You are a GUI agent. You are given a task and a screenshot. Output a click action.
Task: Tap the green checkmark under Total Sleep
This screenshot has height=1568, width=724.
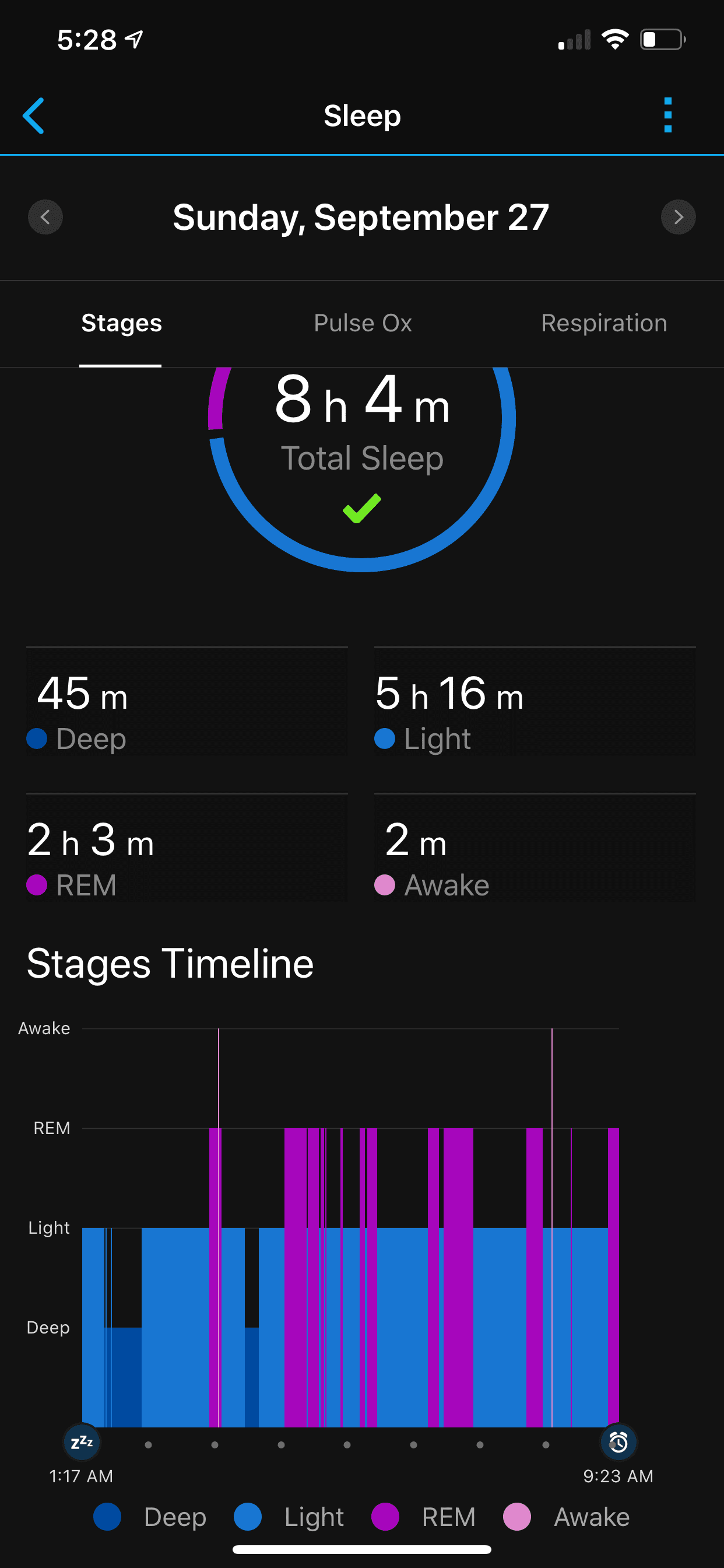(x=362, y=509)
